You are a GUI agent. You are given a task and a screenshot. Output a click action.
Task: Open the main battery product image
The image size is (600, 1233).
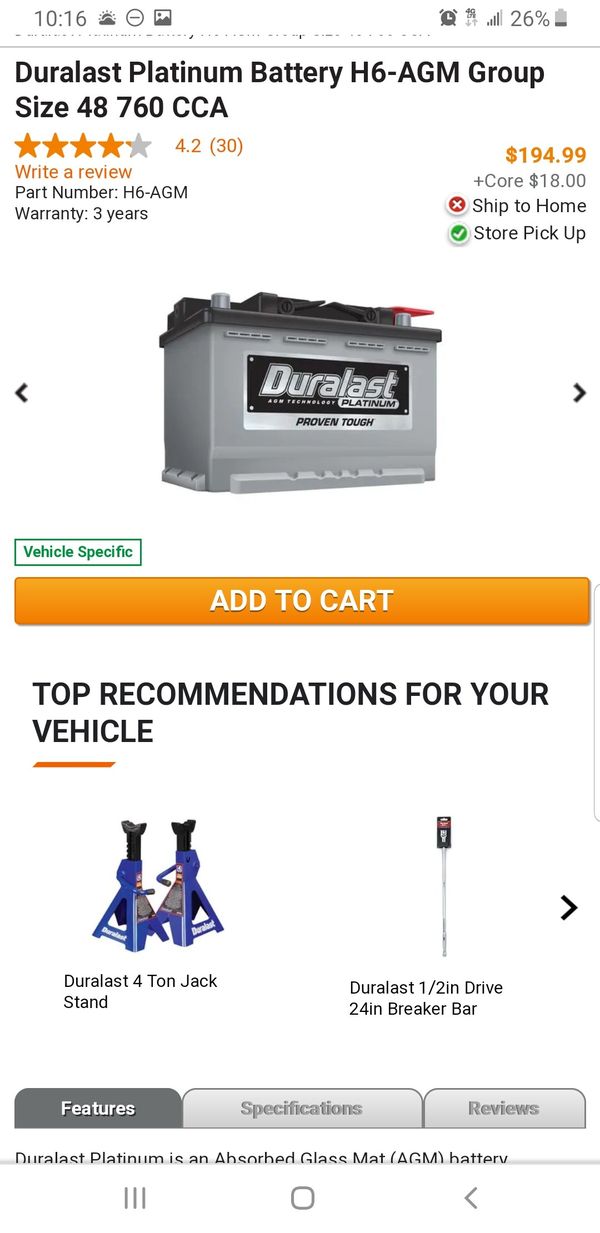300,392
